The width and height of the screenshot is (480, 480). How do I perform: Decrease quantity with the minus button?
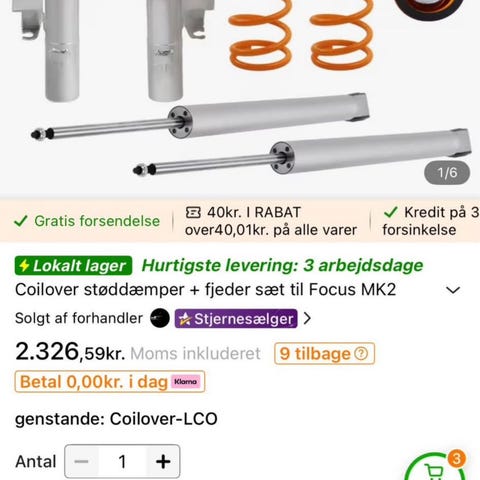click(81, 462)
